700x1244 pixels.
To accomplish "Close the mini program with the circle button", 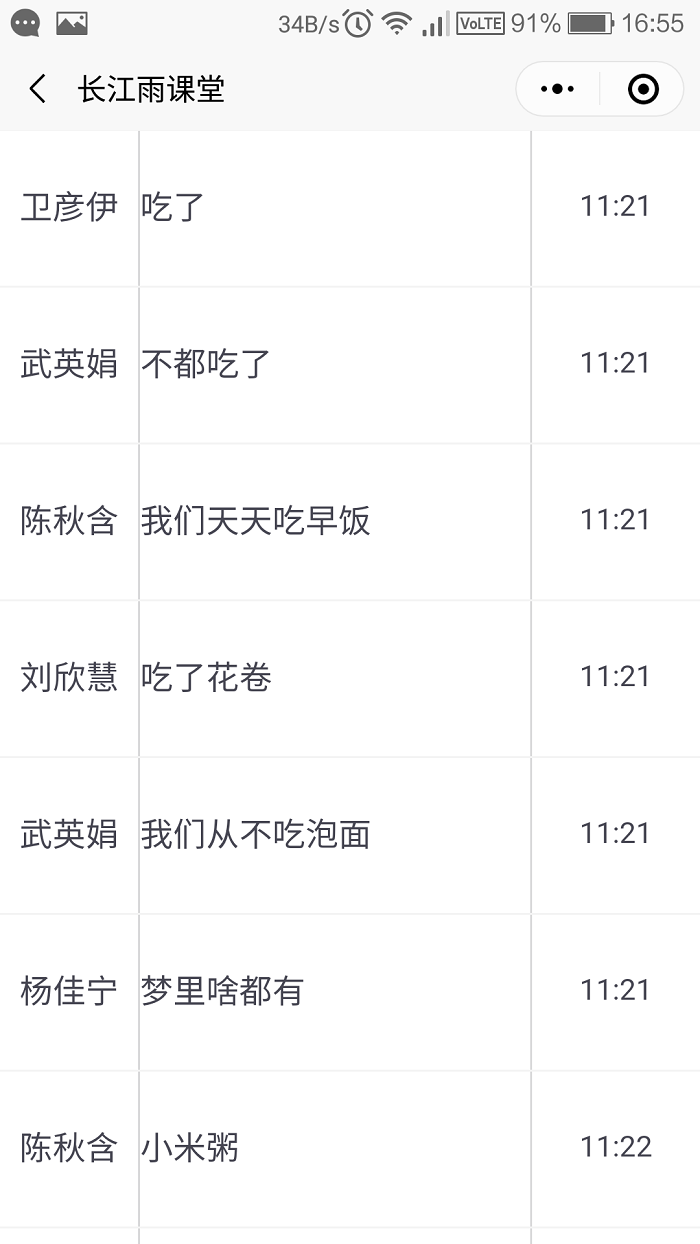I will click(643, 89).
